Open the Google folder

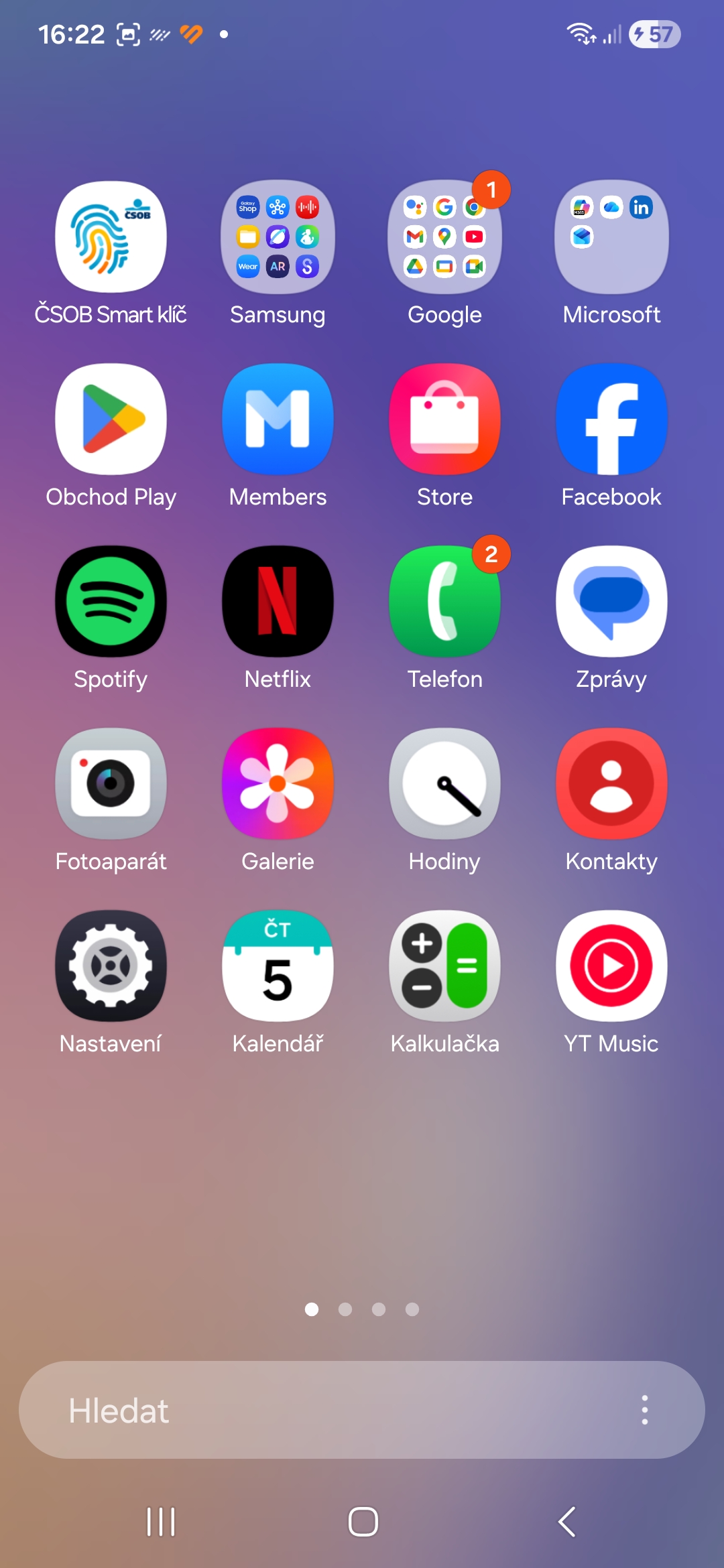click(444, 237)
